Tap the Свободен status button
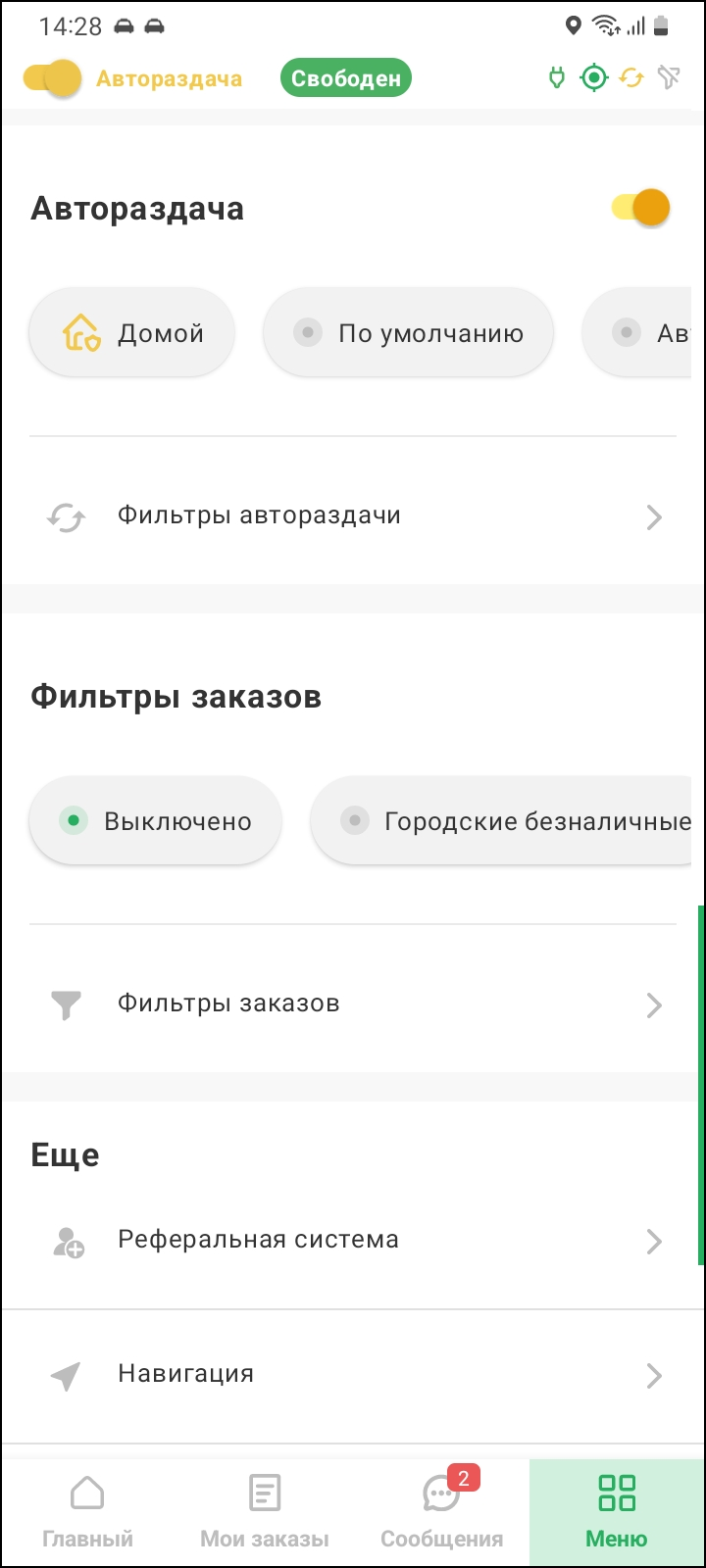The height and width of the screenshot is (1568, 706). coord(345,78)
